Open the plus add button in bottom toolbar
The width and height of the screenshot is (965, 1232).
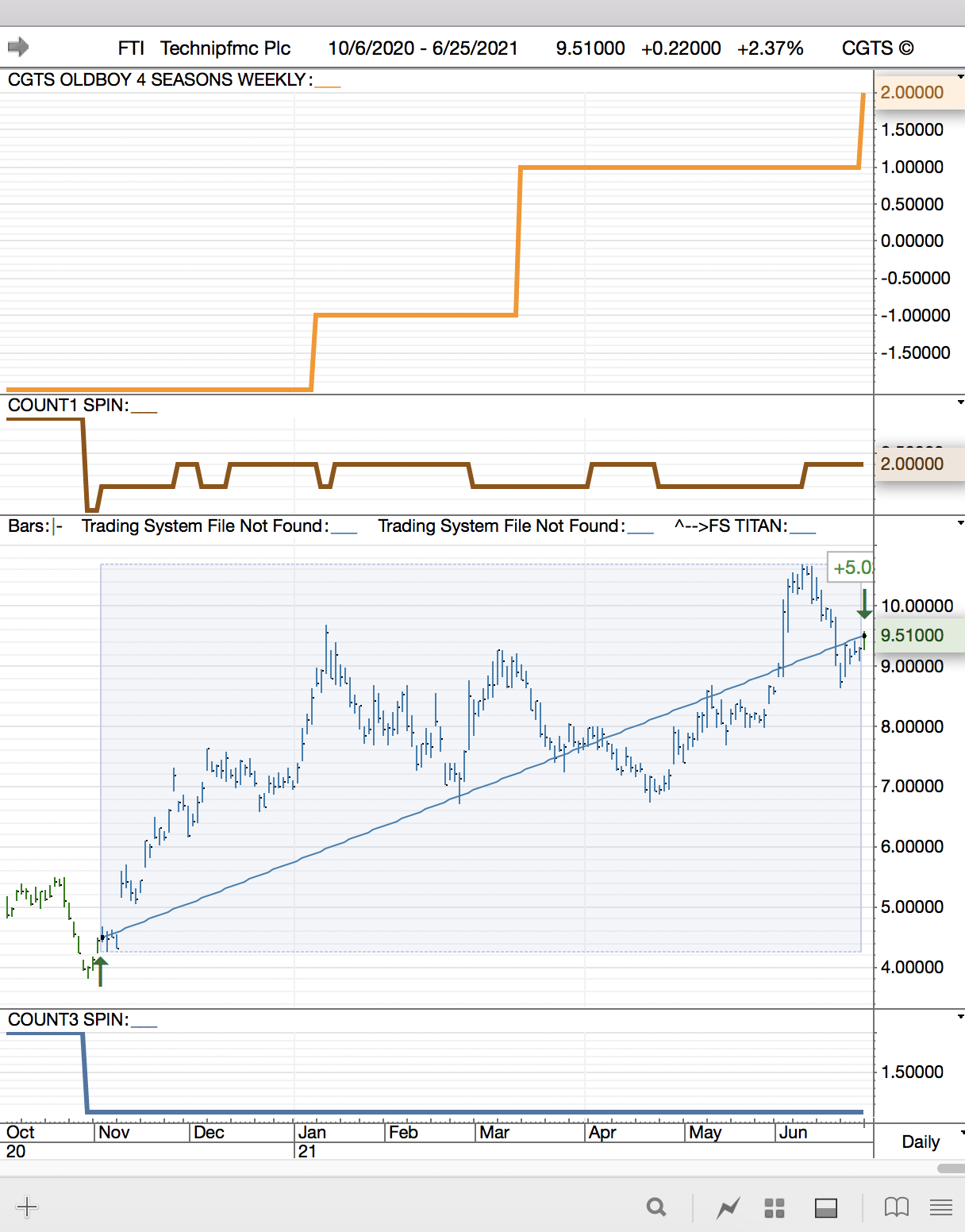point(27,1207)
